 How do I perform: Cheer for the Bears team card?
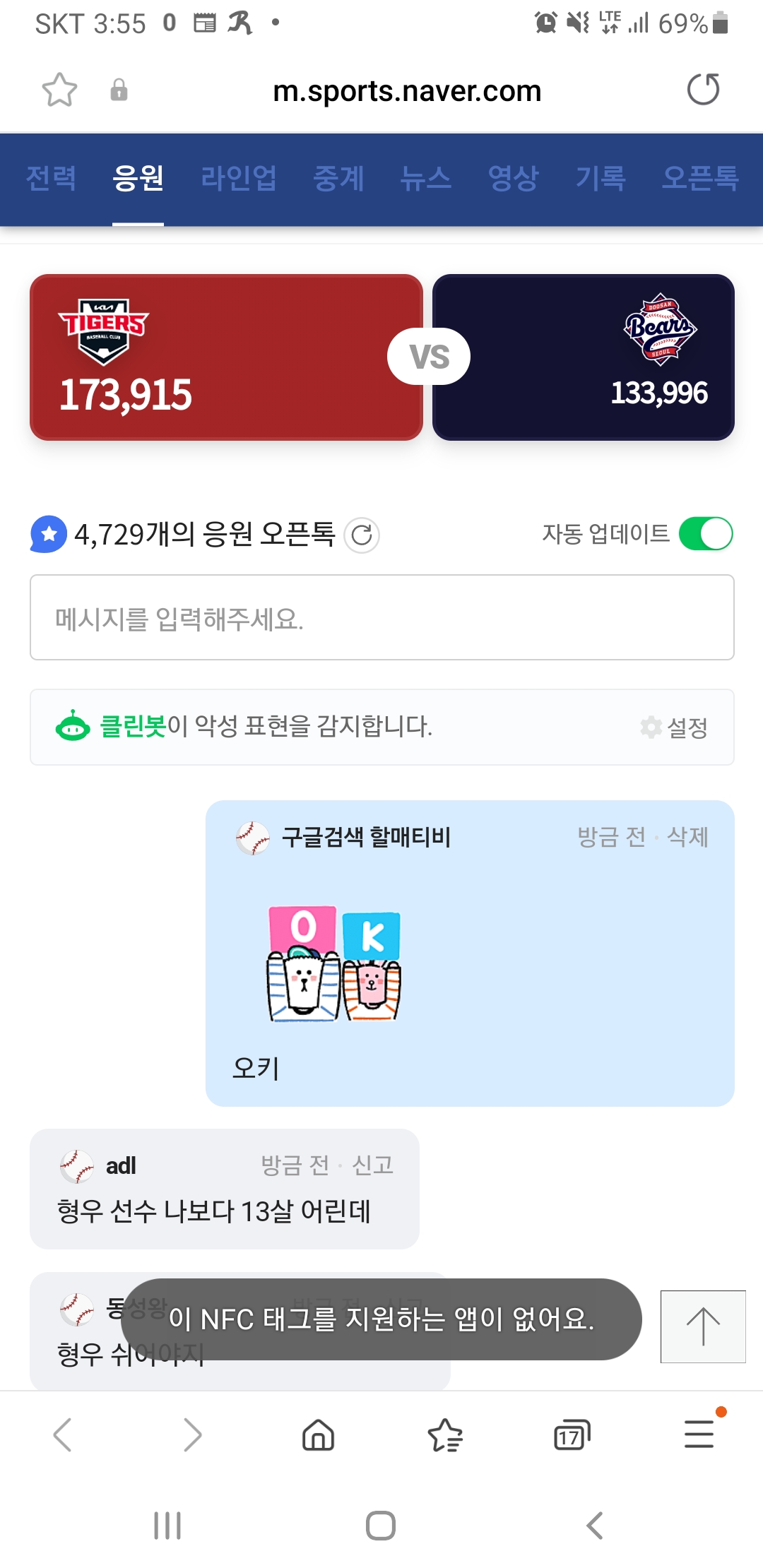click(584, 357)
